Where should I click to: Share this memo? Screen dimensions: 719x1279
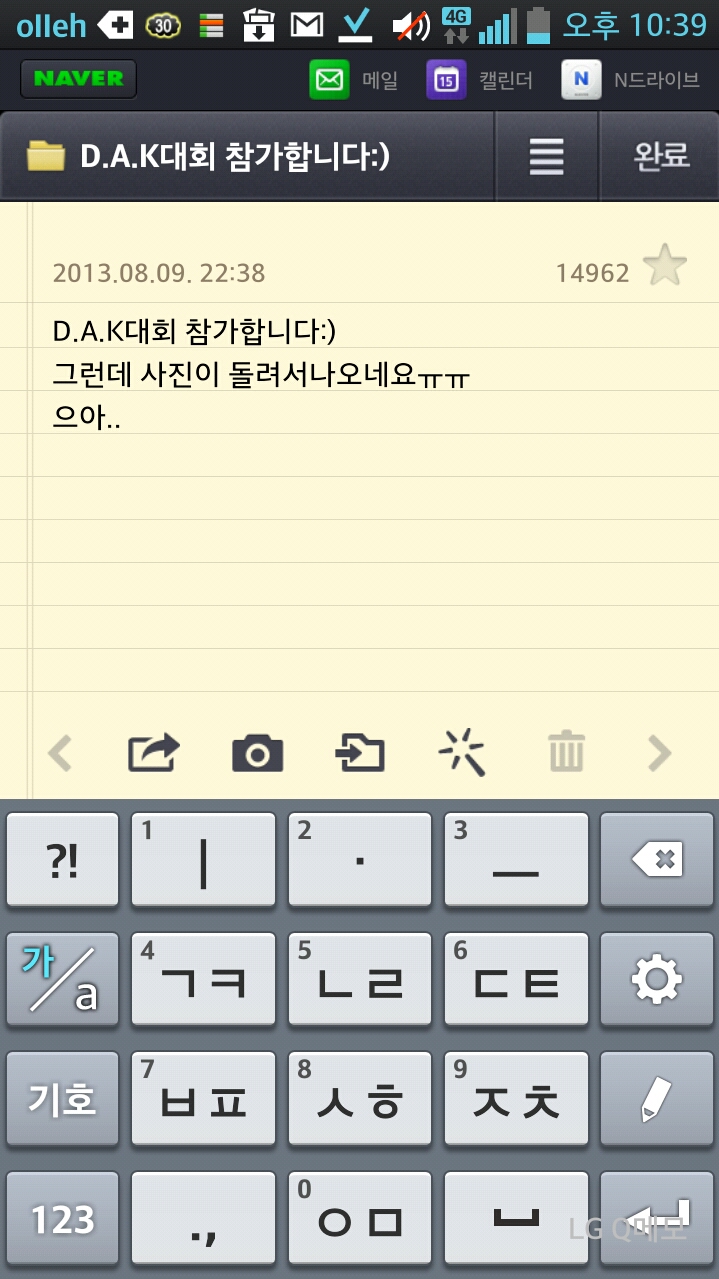pyautogui.click(x=153, y=753)
